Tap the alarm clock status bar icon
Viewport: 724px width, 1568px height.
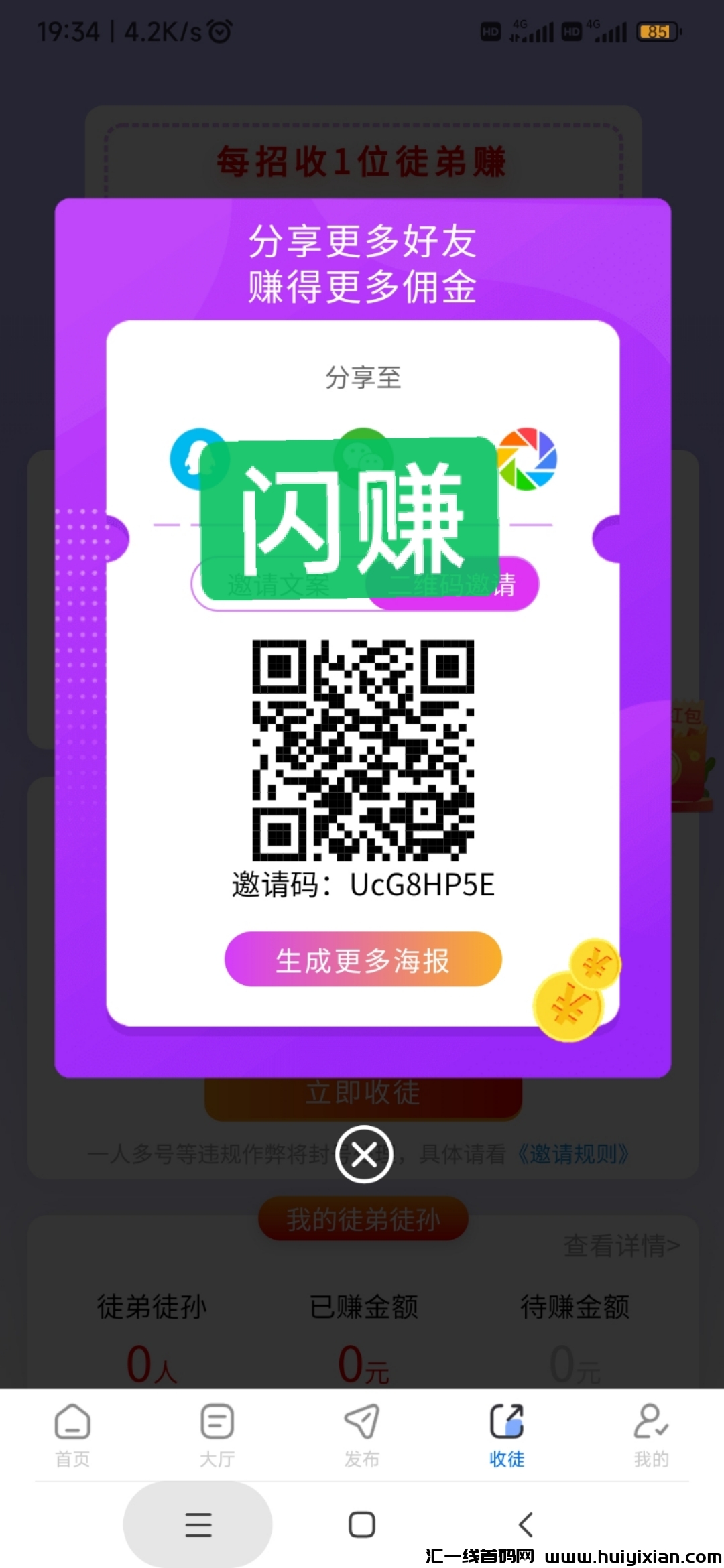pyautogui.click(x=219, y=31)
